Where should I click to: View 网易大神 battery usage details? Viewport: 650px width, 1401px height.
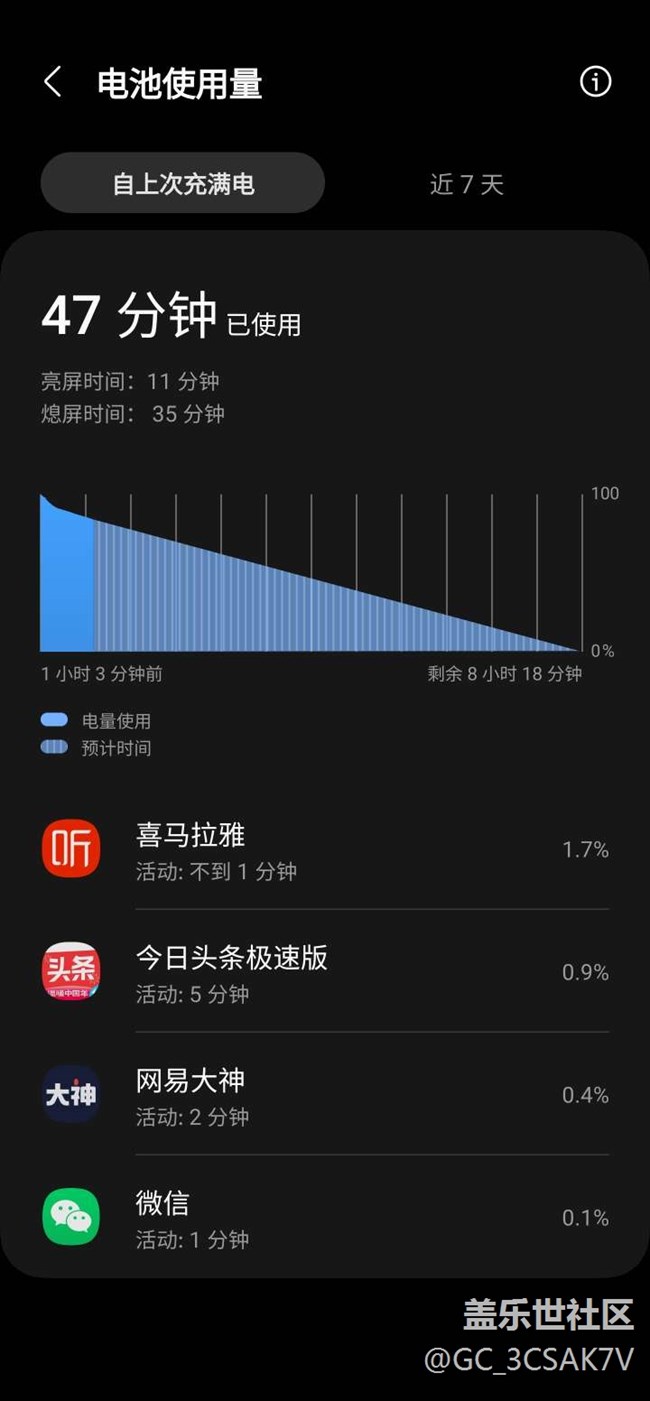325,1095
